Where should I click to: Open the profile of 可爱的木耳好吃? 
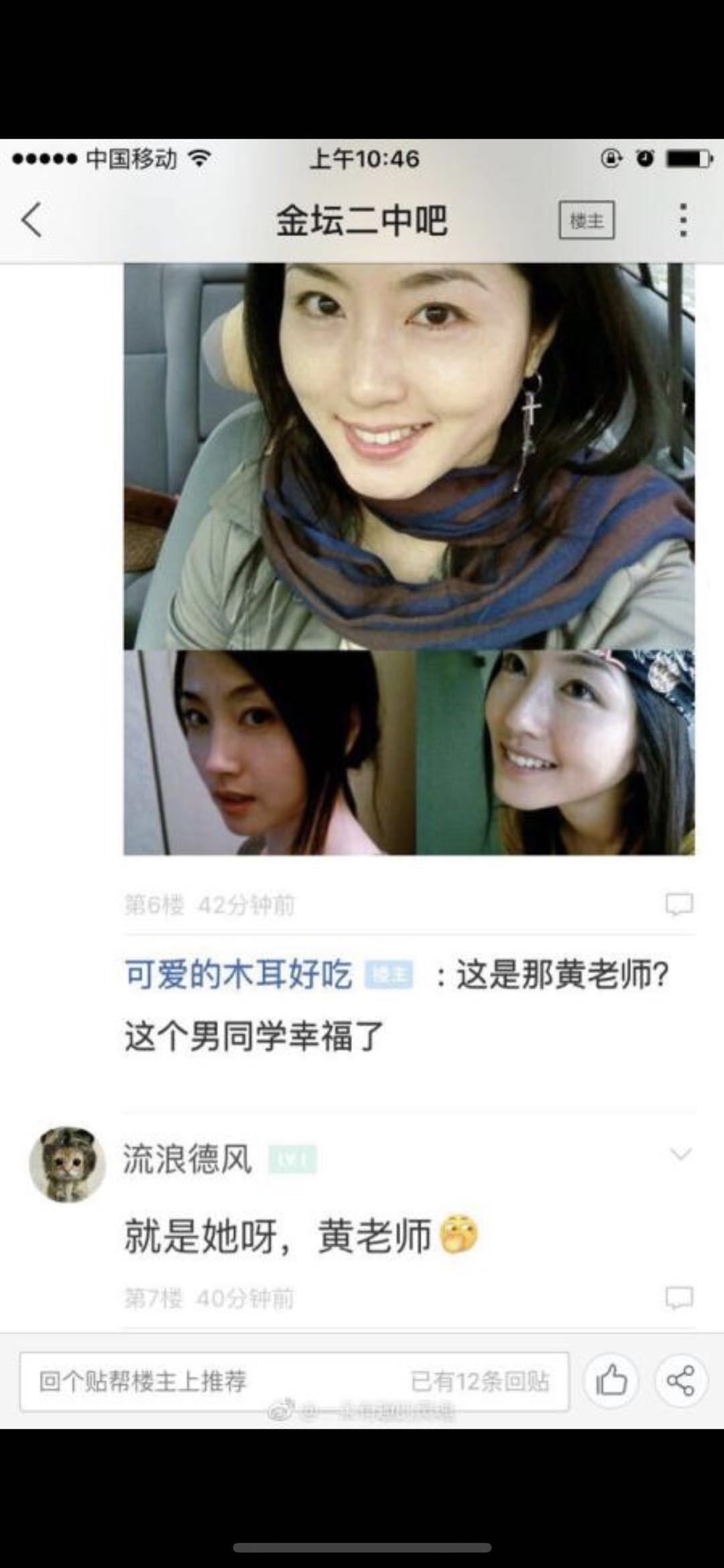click(x=238, y=974)
